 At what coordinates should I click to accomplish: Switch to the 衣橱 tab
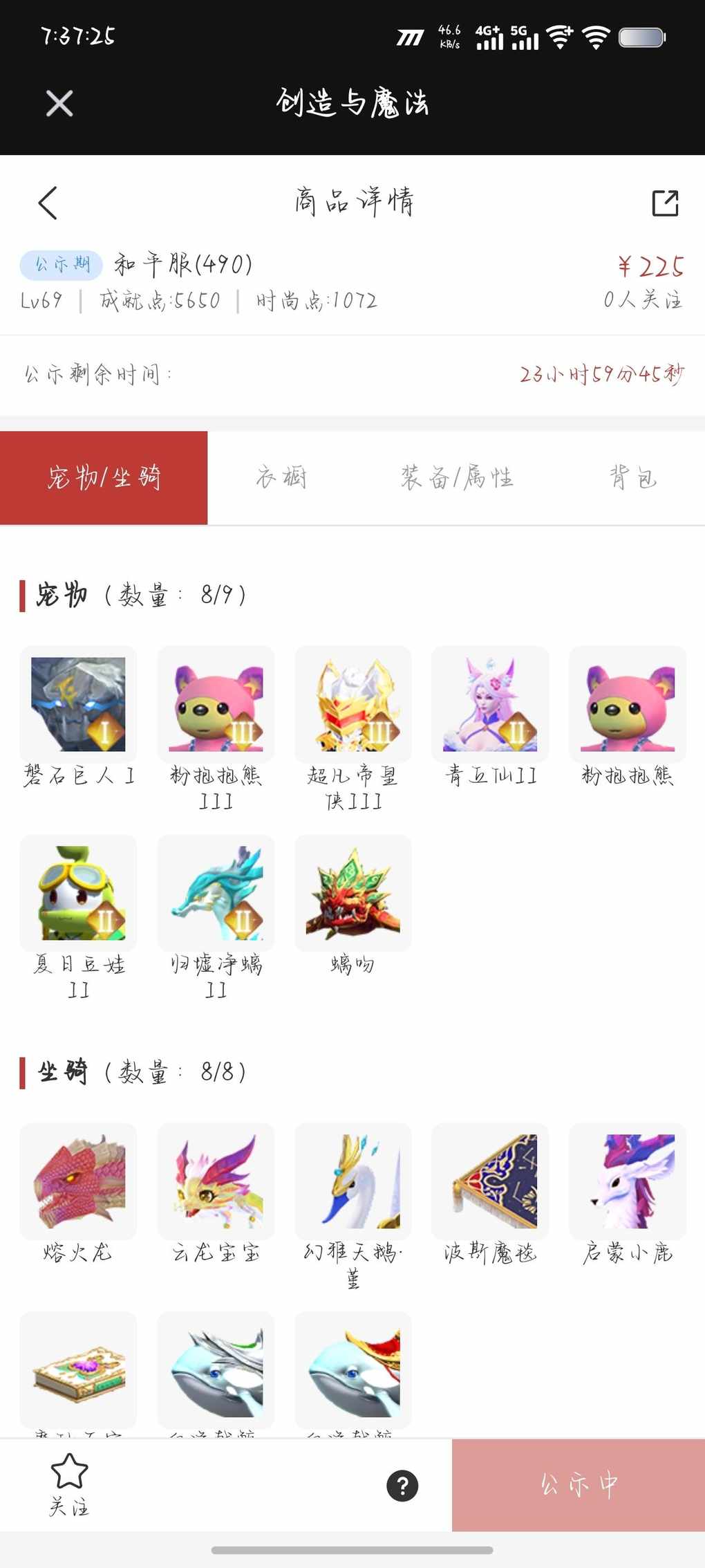(x=281, y=477)
